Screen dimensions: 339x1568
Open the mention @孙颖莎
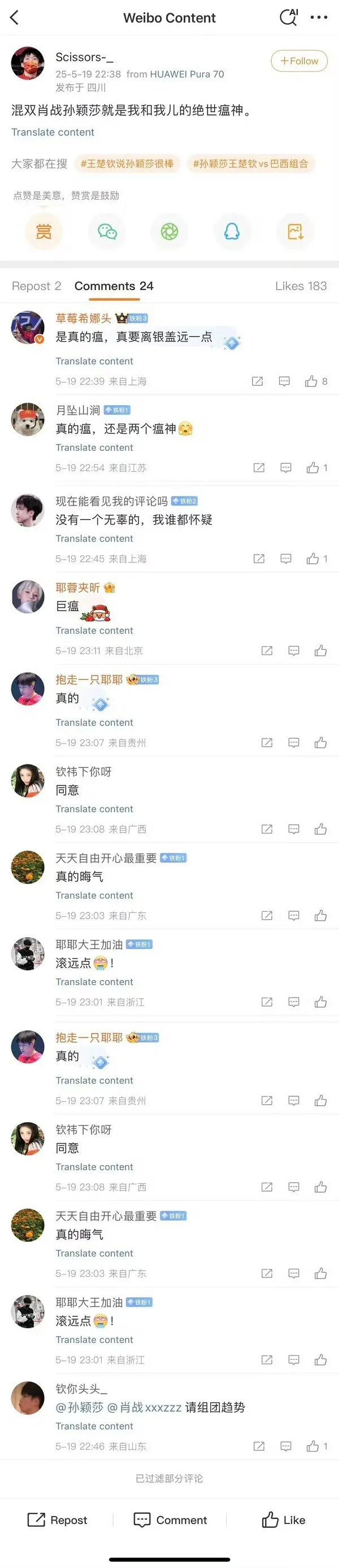tap(79, 1407)
